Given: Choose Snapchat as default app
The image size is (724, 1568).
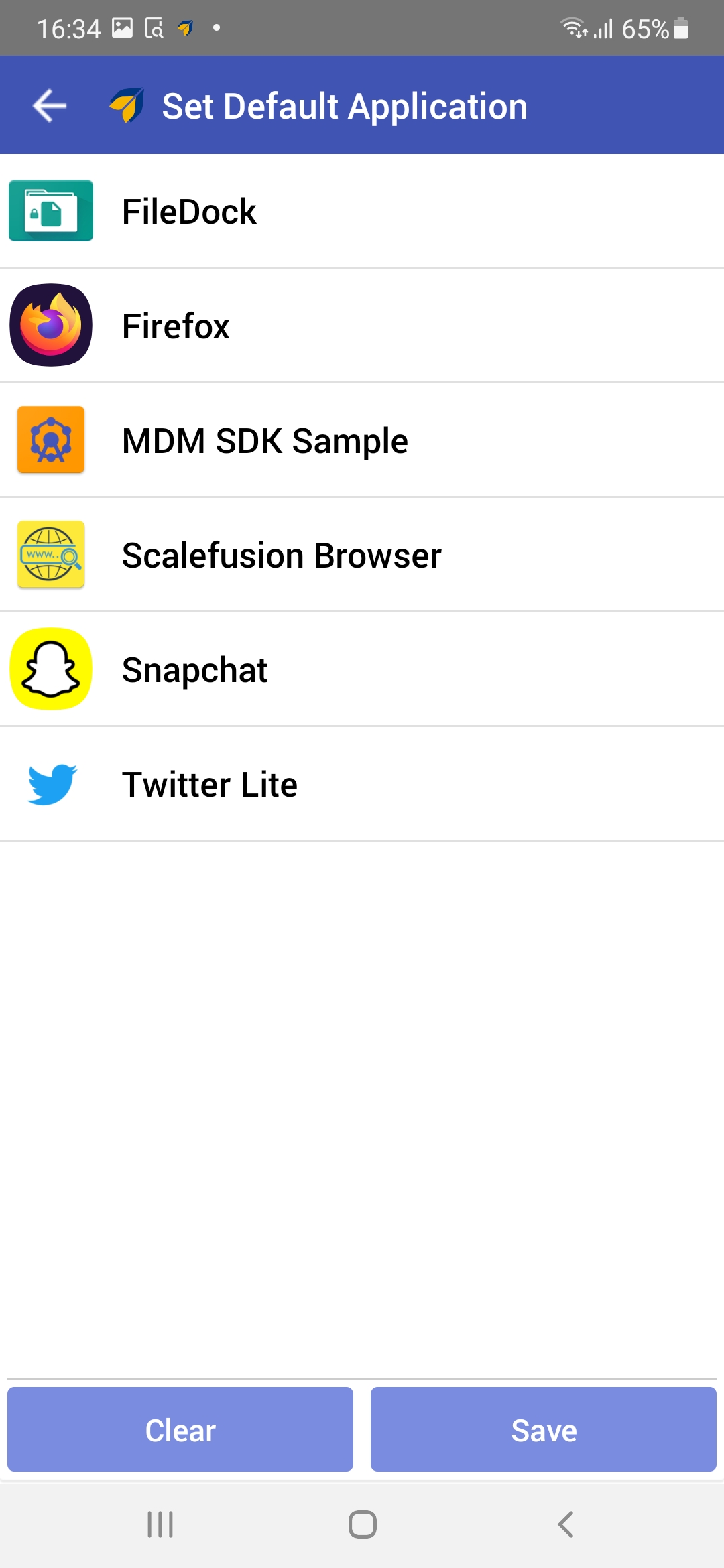Looking at the screenshot, I should [x=362, y=669].
